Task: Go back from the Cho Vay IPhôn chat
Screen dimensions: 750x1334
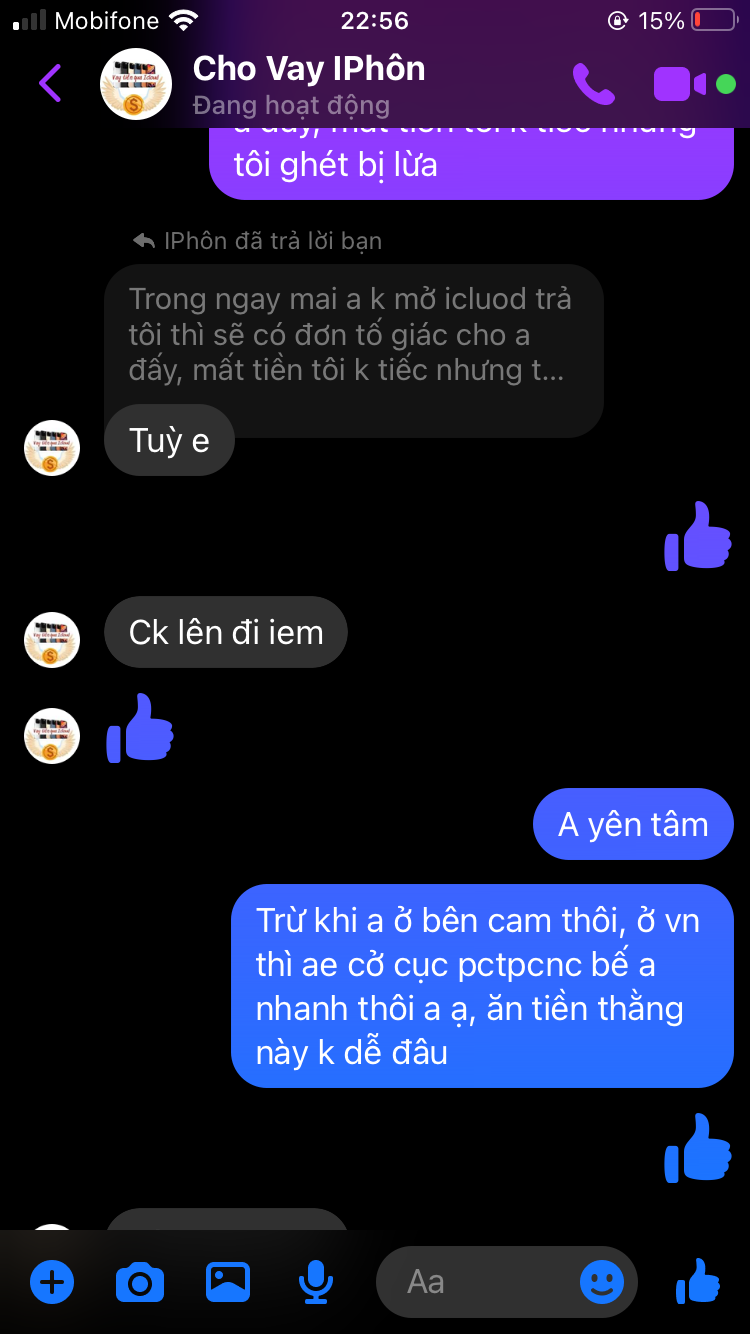Action: click(50, 84)
